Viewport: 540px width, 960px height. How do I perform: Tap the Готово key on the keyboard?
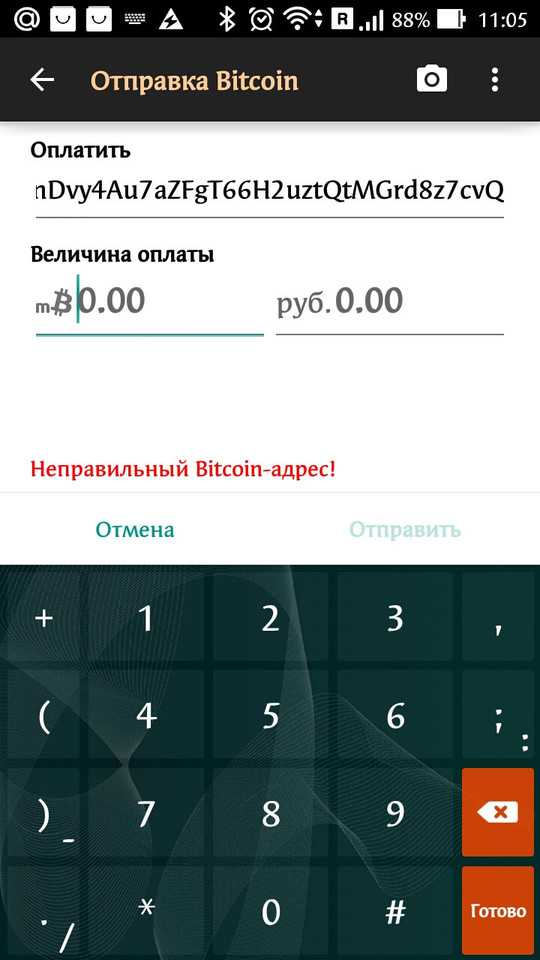[x=498, y=911]
